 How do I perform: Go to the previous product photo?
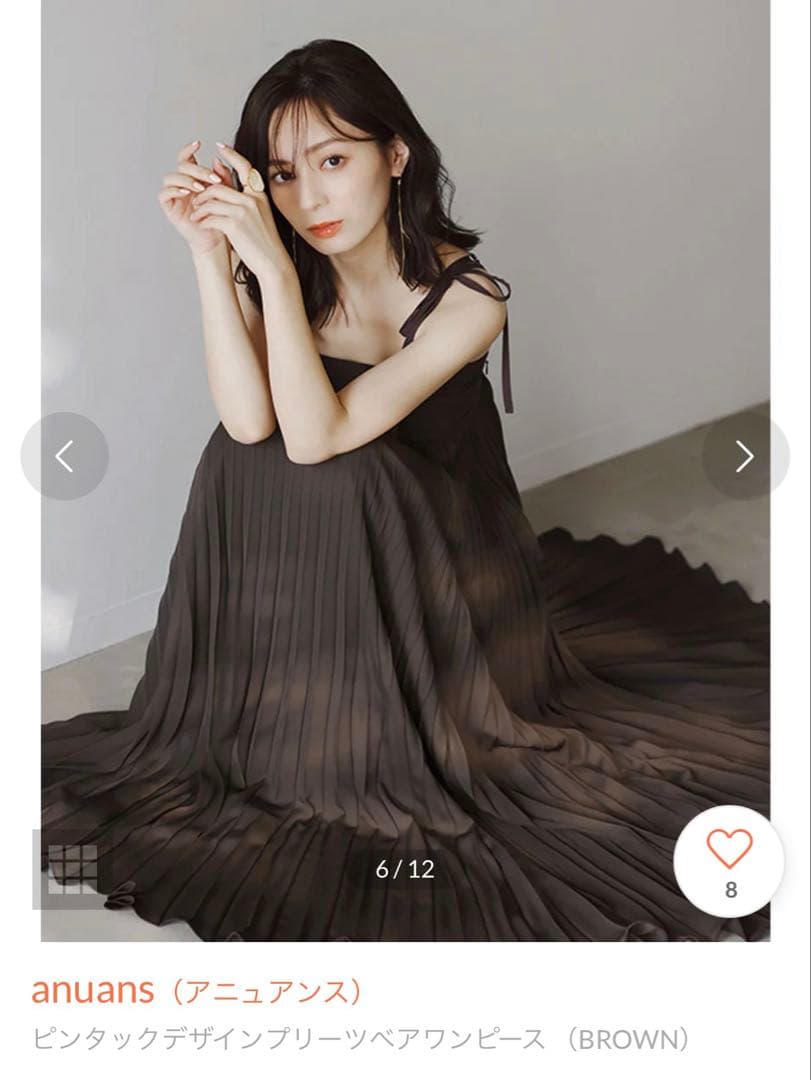pyautogui.click(x=64, y=456)
